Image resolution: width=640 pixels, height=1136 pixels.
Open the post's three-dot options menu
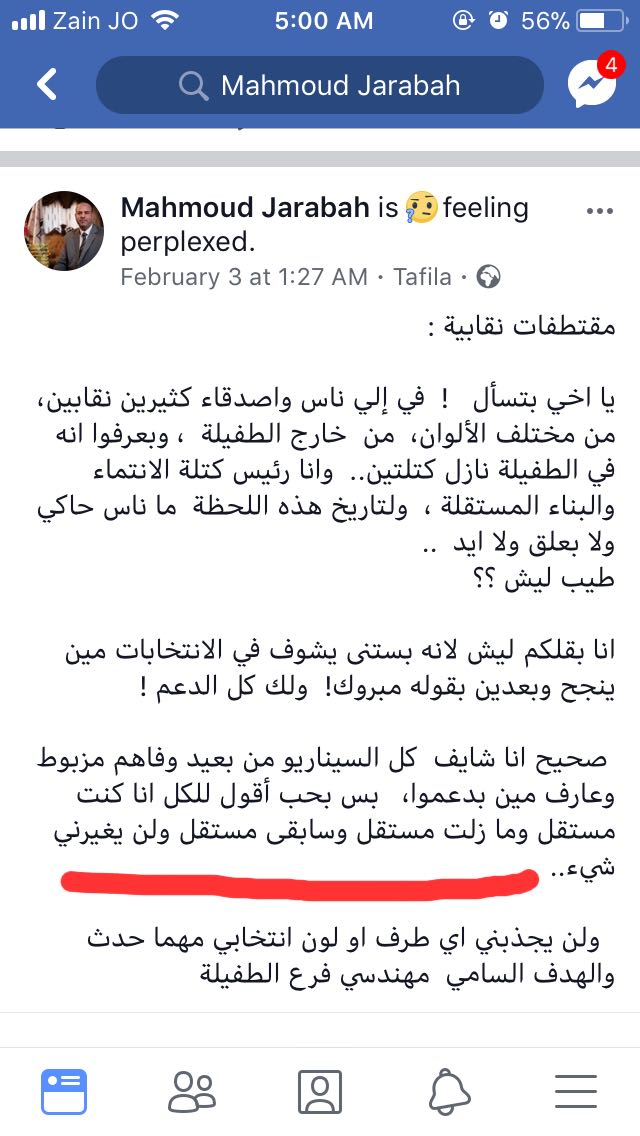point(599,212)
